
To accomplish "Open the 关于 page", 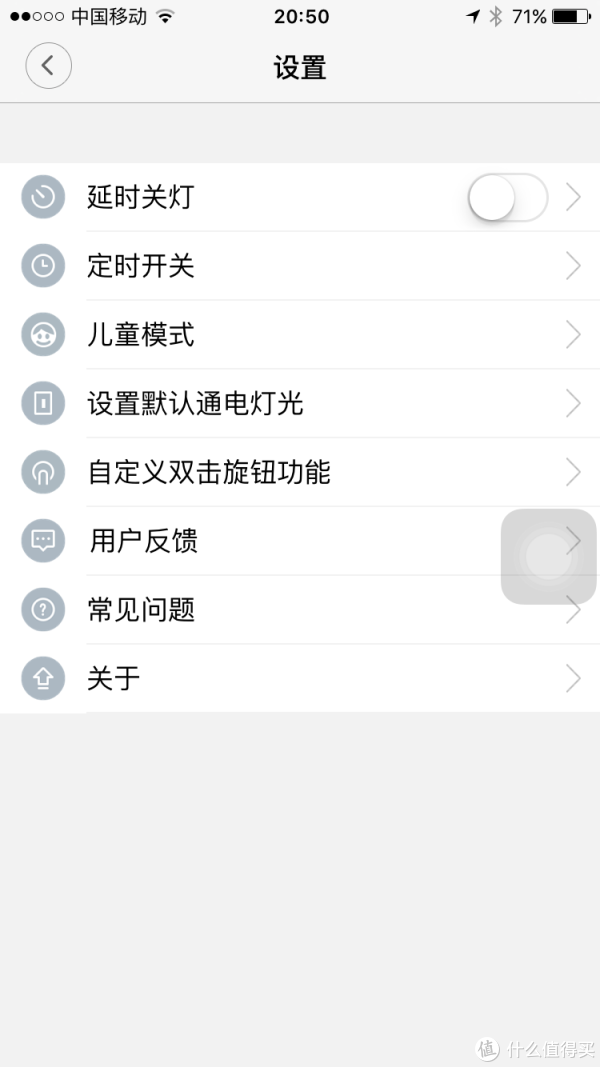I will [x=300, y=678].
